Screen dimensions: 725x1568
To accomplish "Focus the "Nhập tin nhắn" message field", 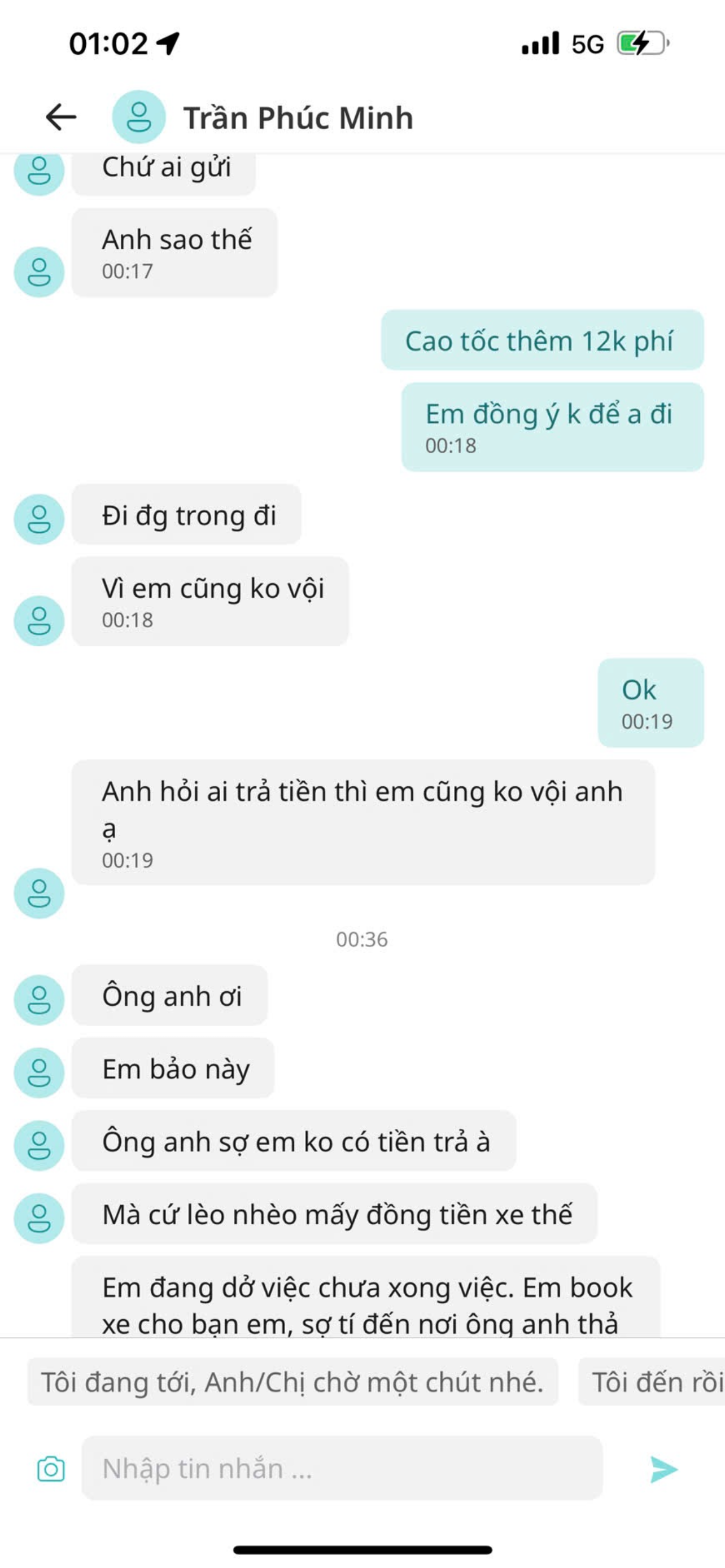I will 341,1469.
